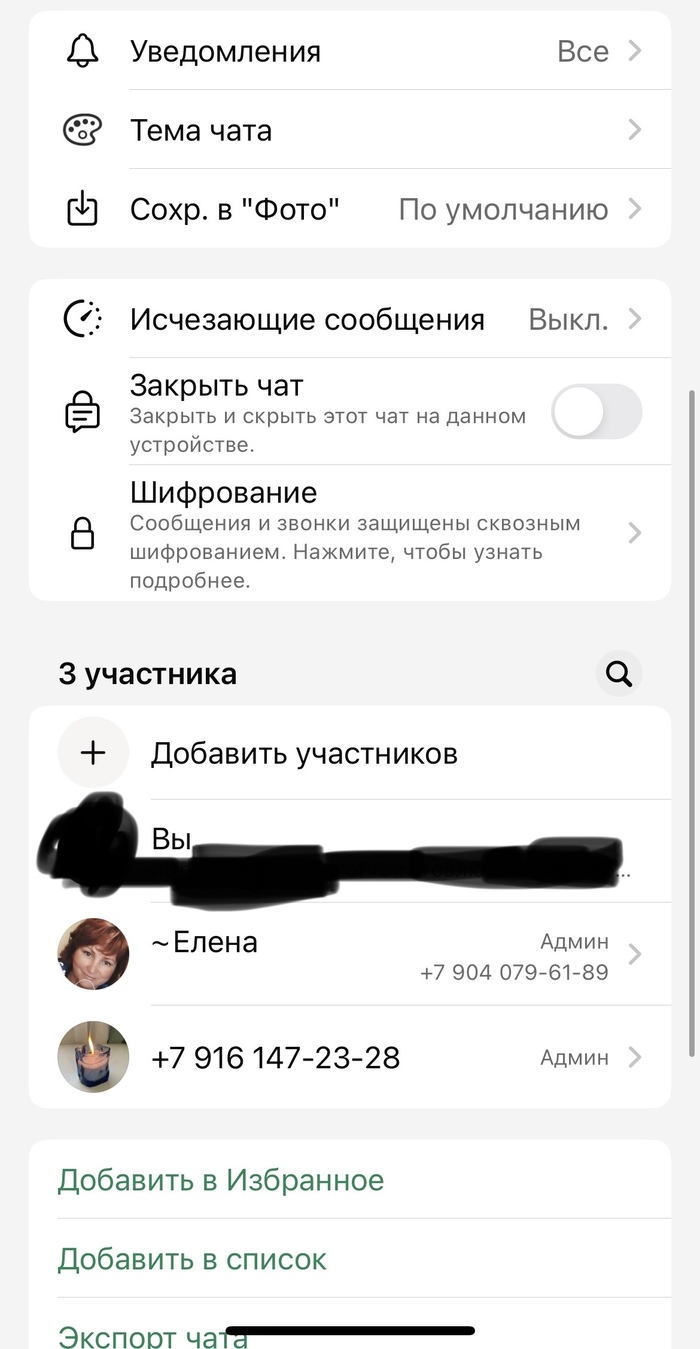Open the Сохр. в "Фото" option
Image resolution: width=700 pixels, height=1349 pixels.
pos(350,209)
